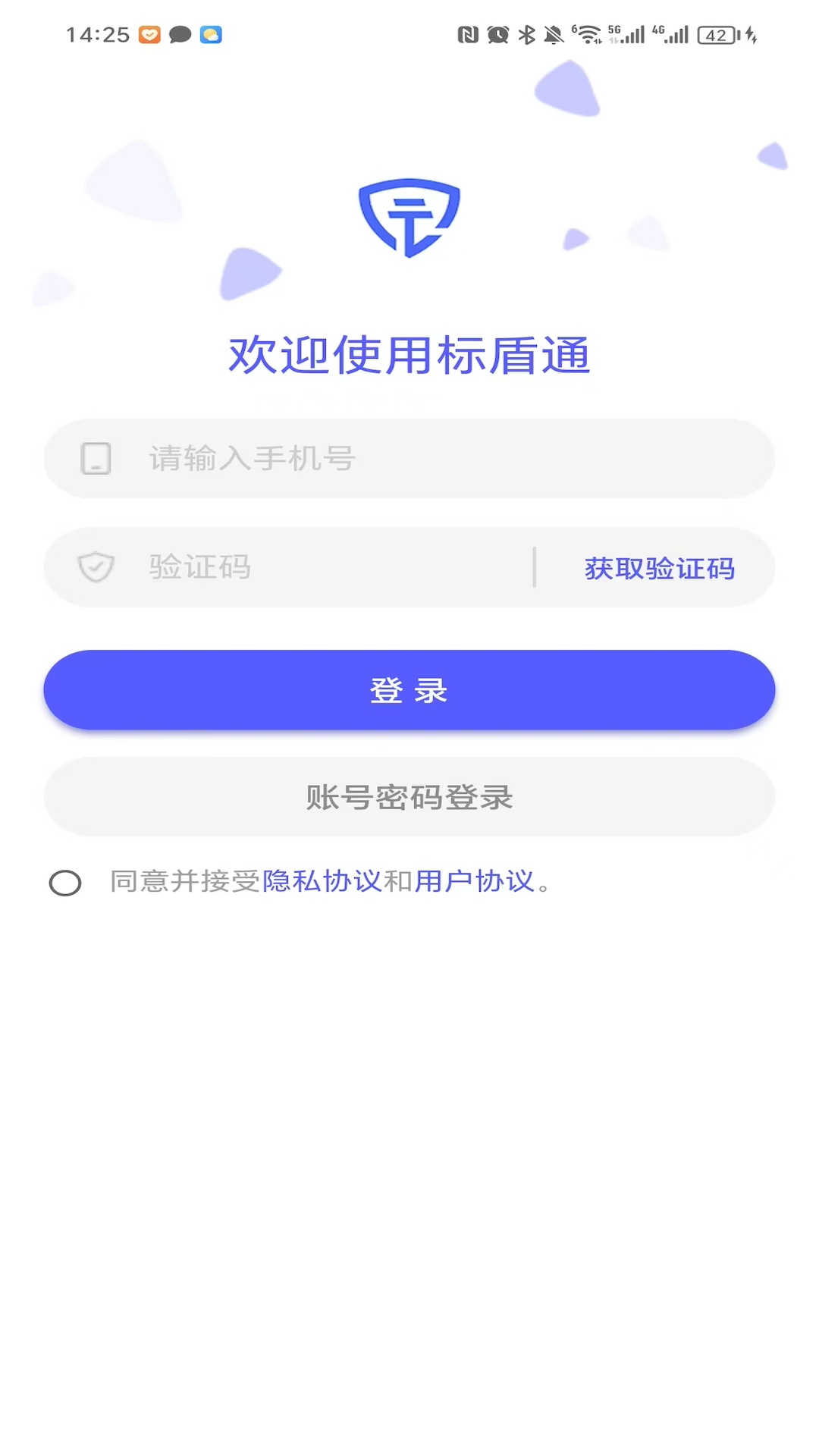Check the agreement consent circle
The height and width of the screenshot is (1456, 819).
tap(65, 883)
